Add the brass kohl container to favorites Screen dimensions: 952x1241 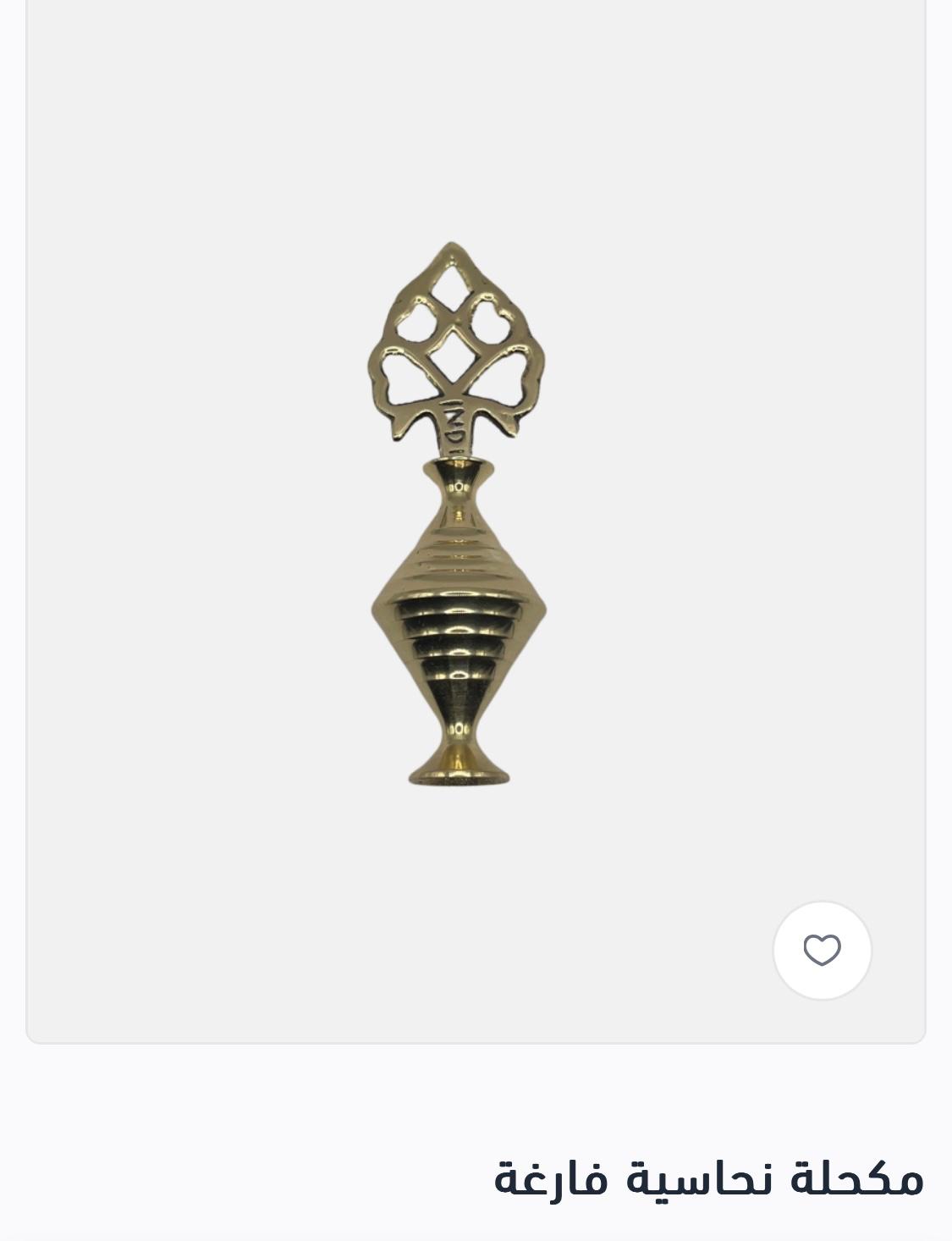click(822, 950)
